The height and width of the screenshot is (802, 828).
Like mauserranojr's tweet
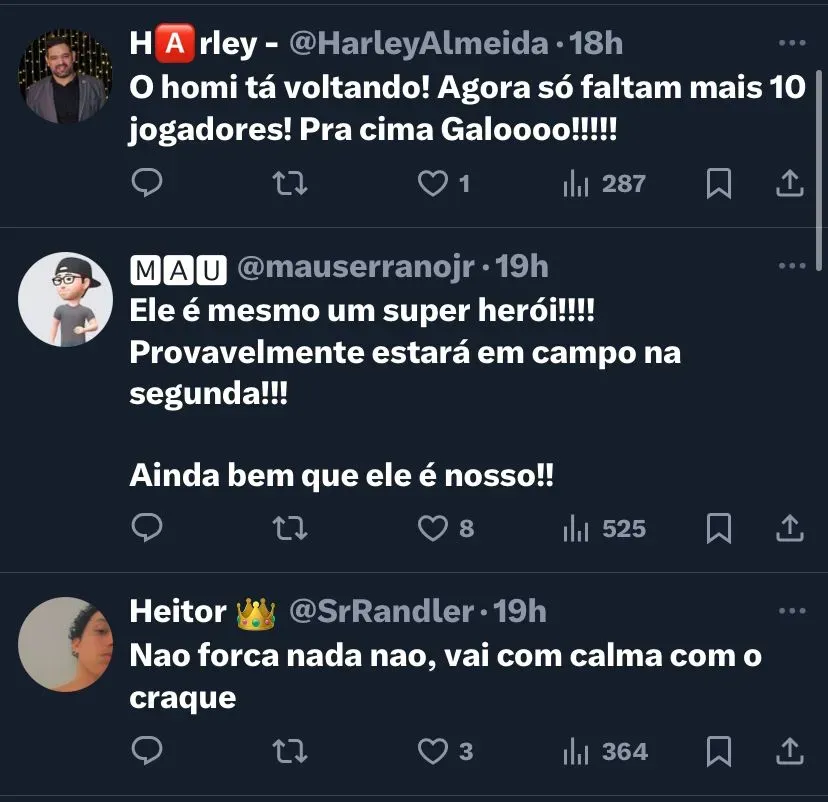point(432,528)
